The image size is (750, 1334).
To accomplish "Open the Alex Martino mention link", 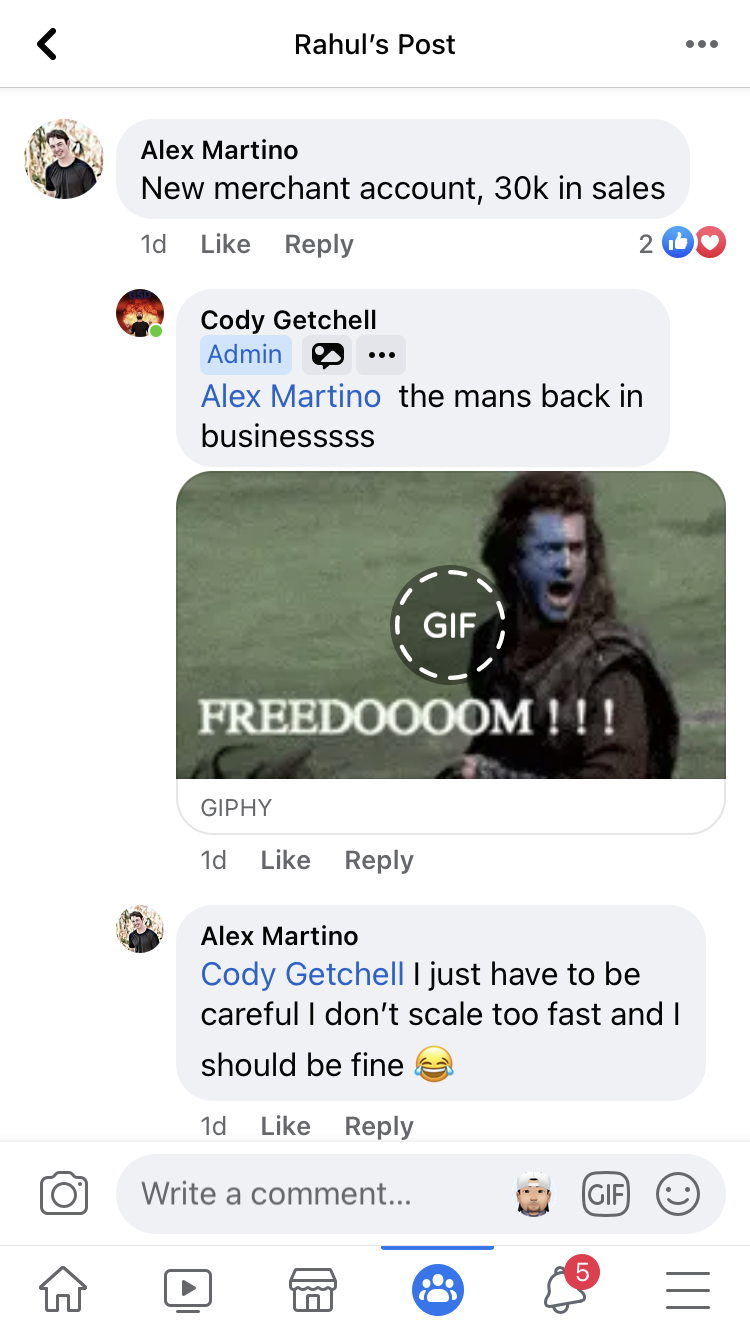I will (291, 396).
